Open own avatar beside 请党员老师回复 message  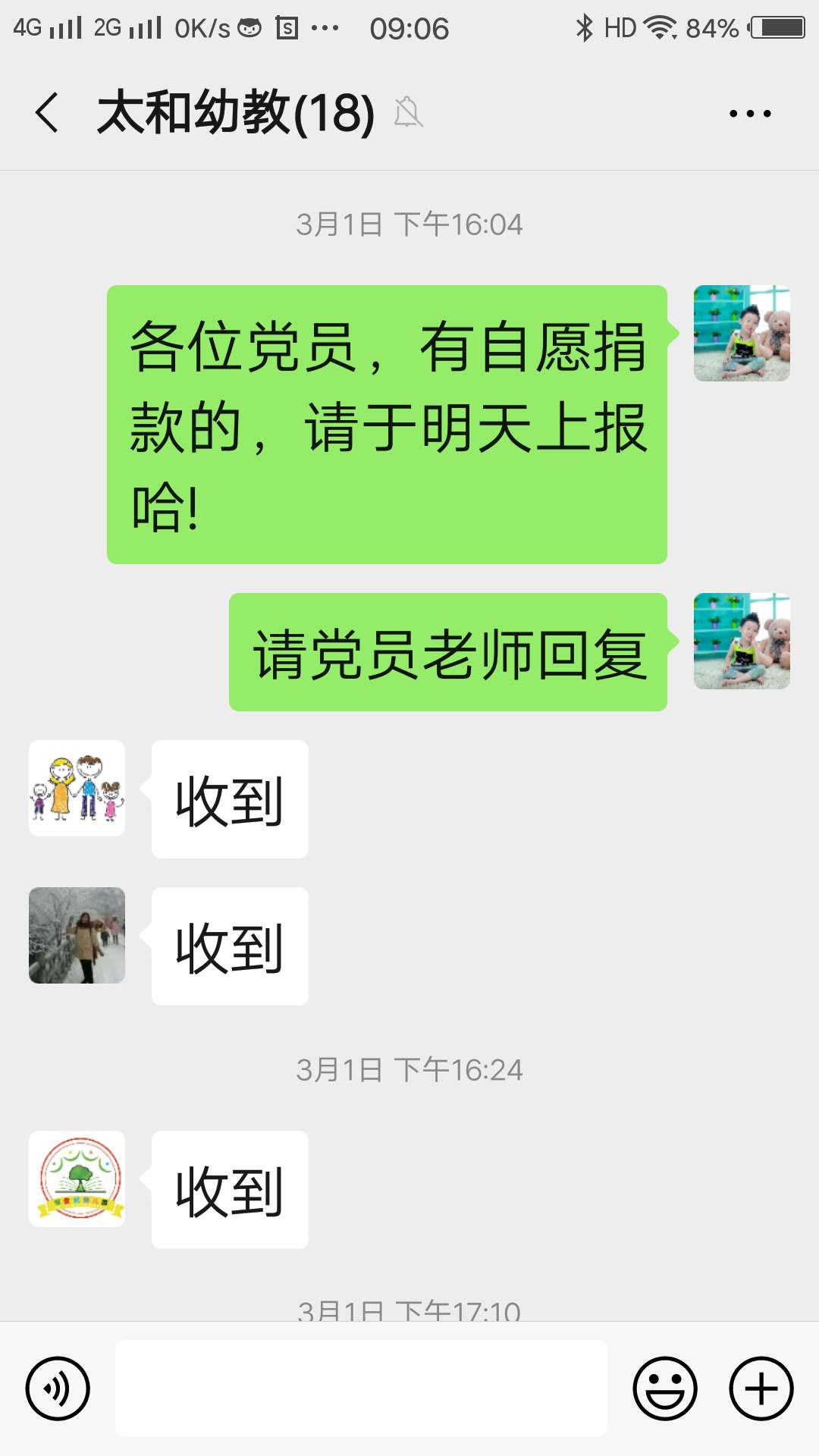(x=742, y=642)
